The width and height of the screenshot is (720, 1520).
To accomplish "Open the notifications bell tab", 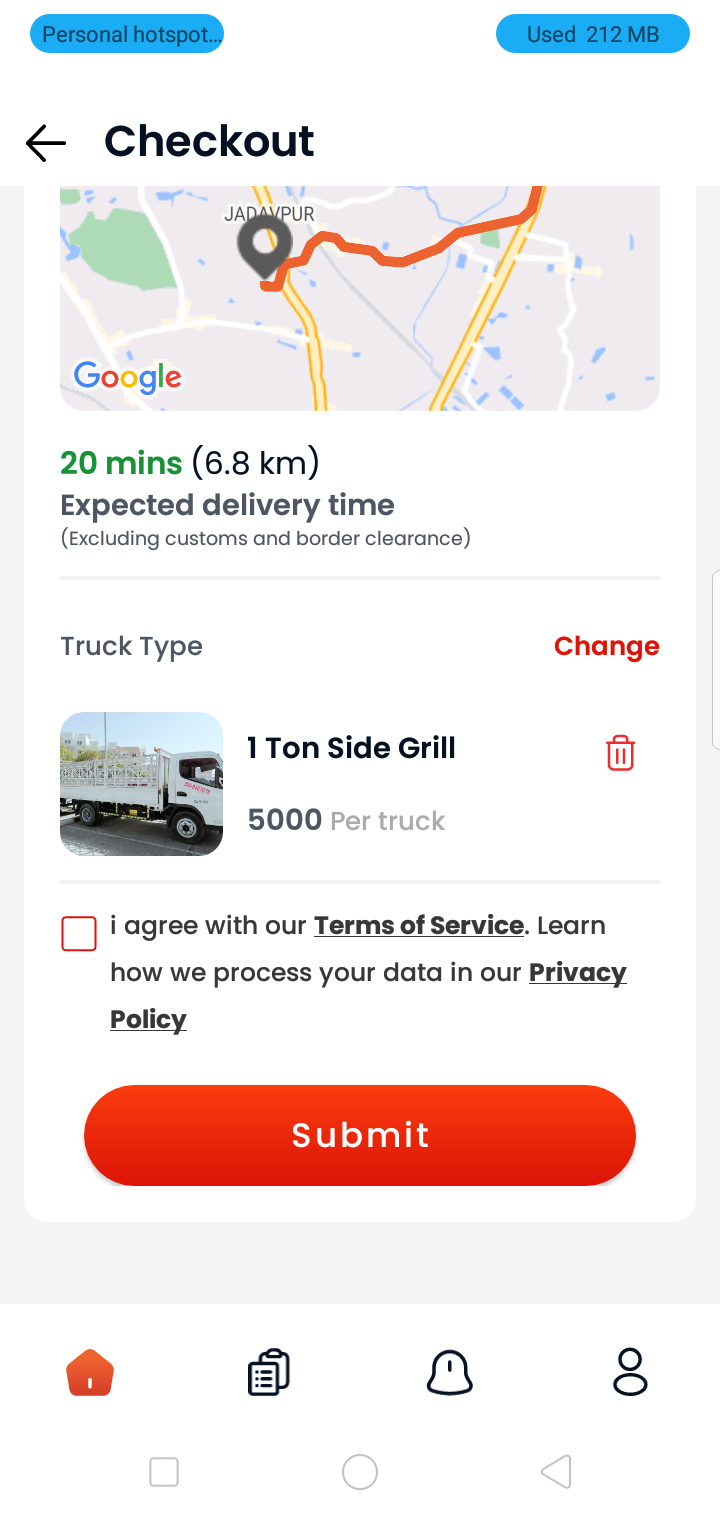I will (x=450, y=1372).
